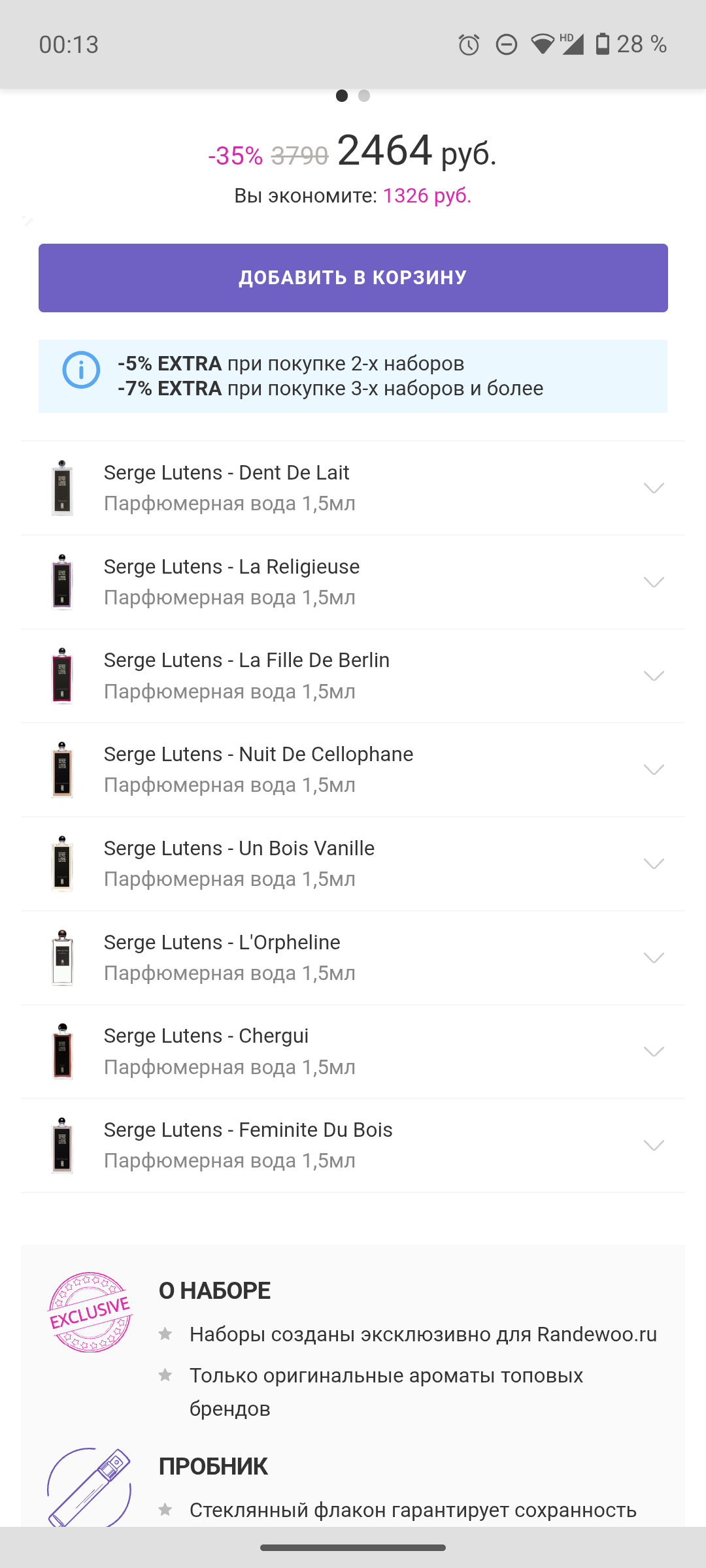This screenshot has width=706, height=1568.
Task: Add the set to cart with Добавить в корзину
Action: point(353,278)
